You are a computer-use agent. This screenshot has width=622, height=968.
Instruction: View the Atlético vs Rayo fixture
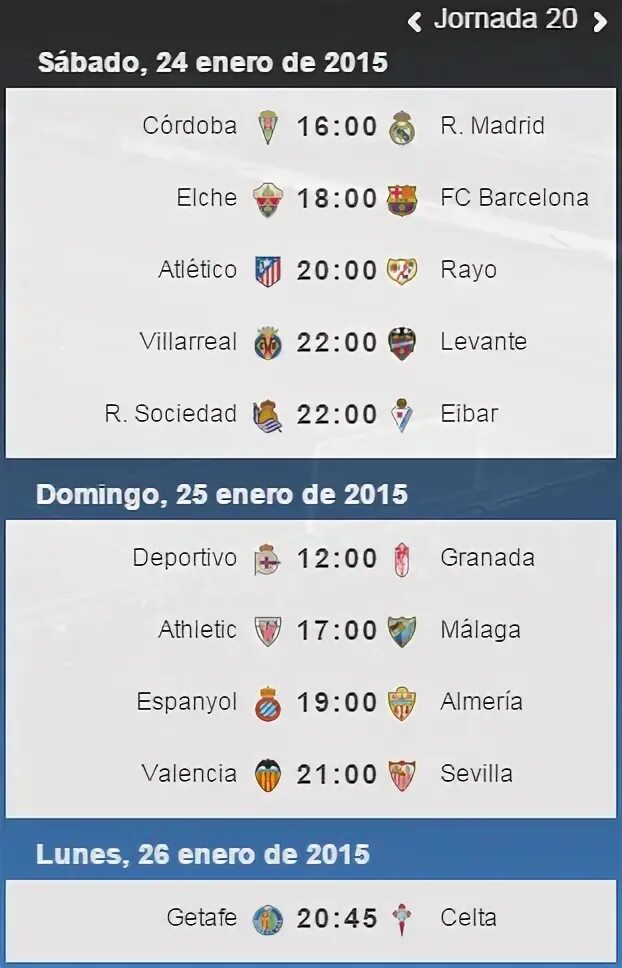point(336,270)
